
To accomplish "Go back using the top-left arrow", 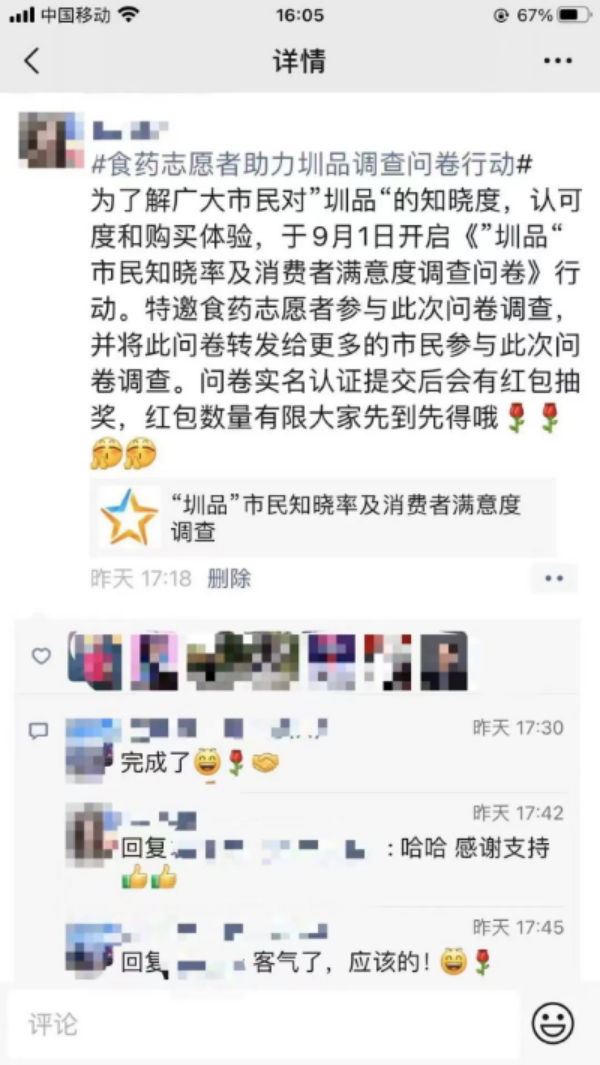I will pos(32,61).
